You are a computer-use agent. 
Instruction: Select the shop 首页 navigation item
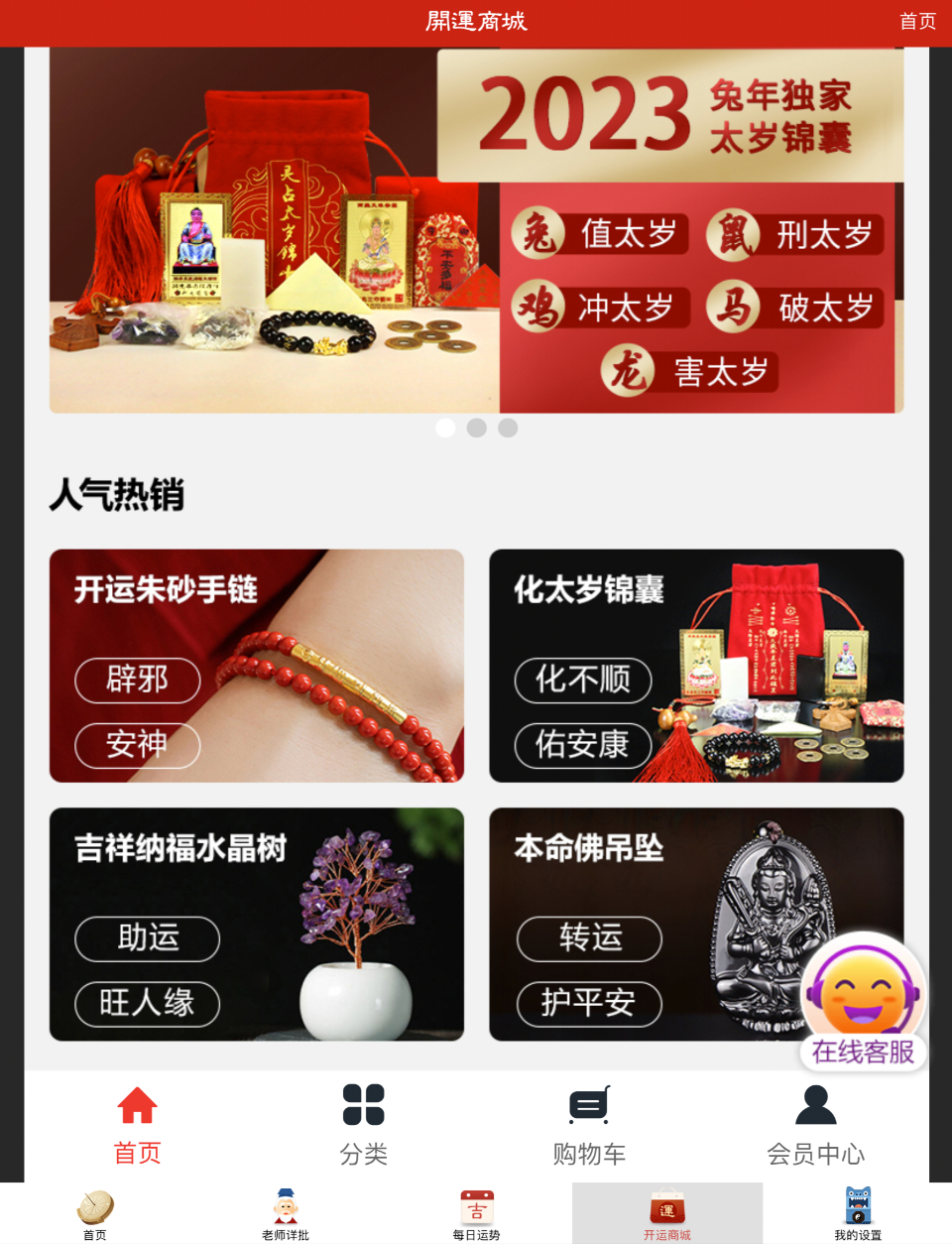[137, 1126]
